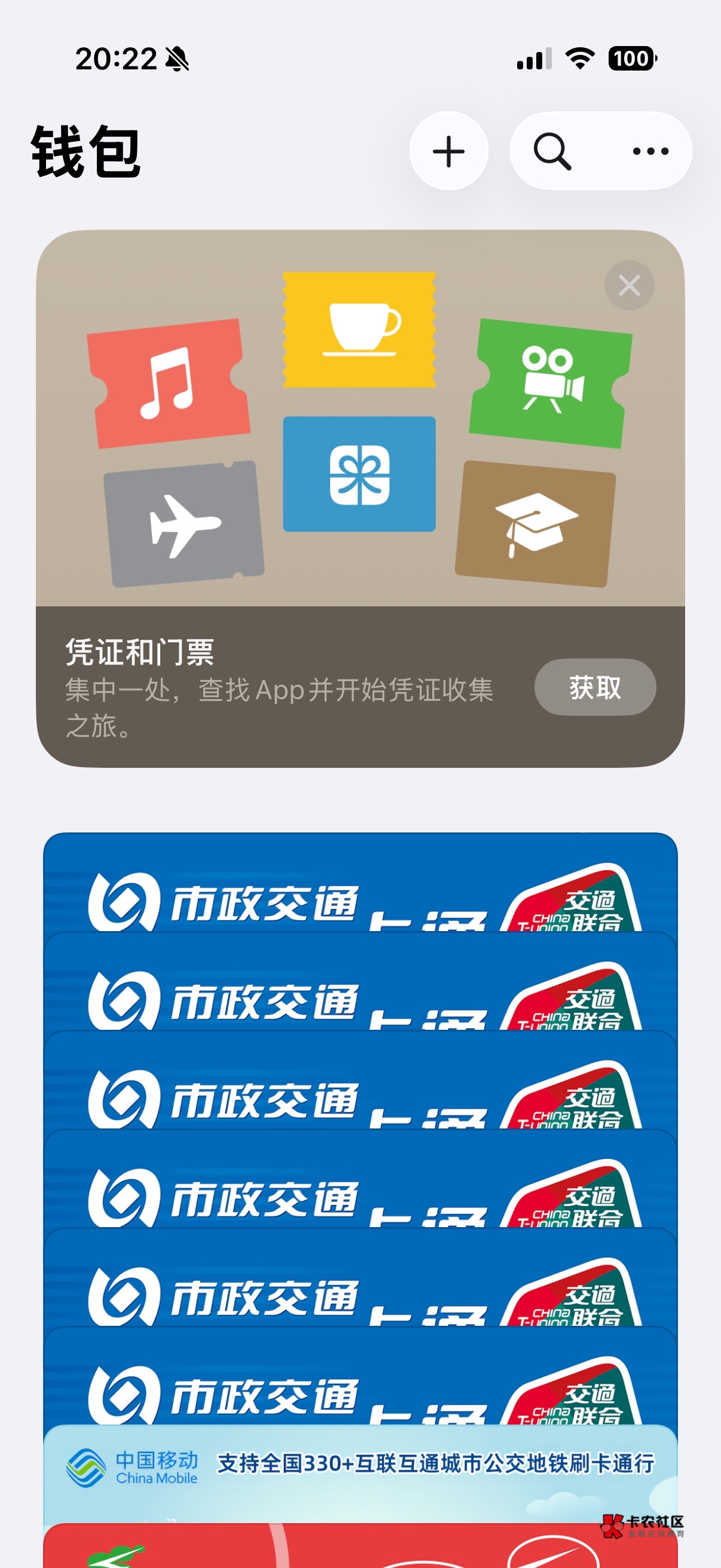Tap the 获取 button

[595, 687]
